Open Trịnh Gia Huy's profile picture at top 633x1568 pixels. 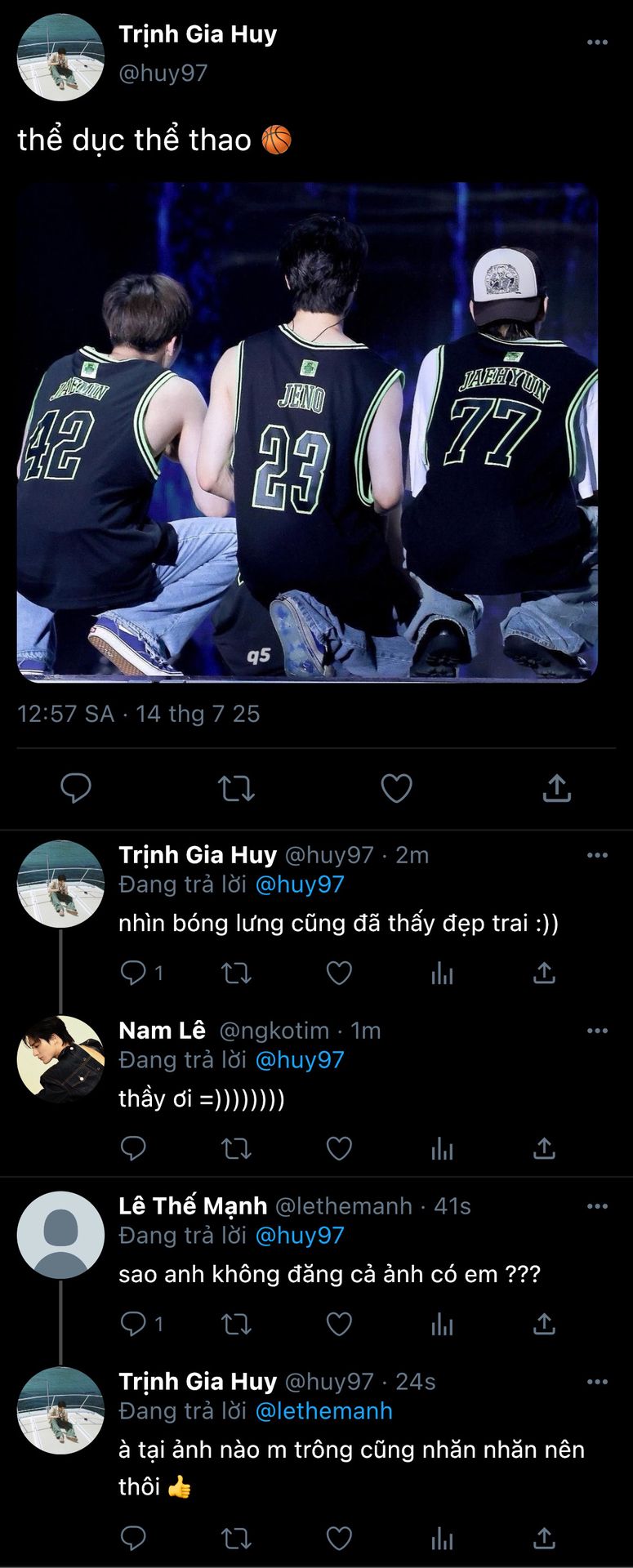(x=60, y=57)
